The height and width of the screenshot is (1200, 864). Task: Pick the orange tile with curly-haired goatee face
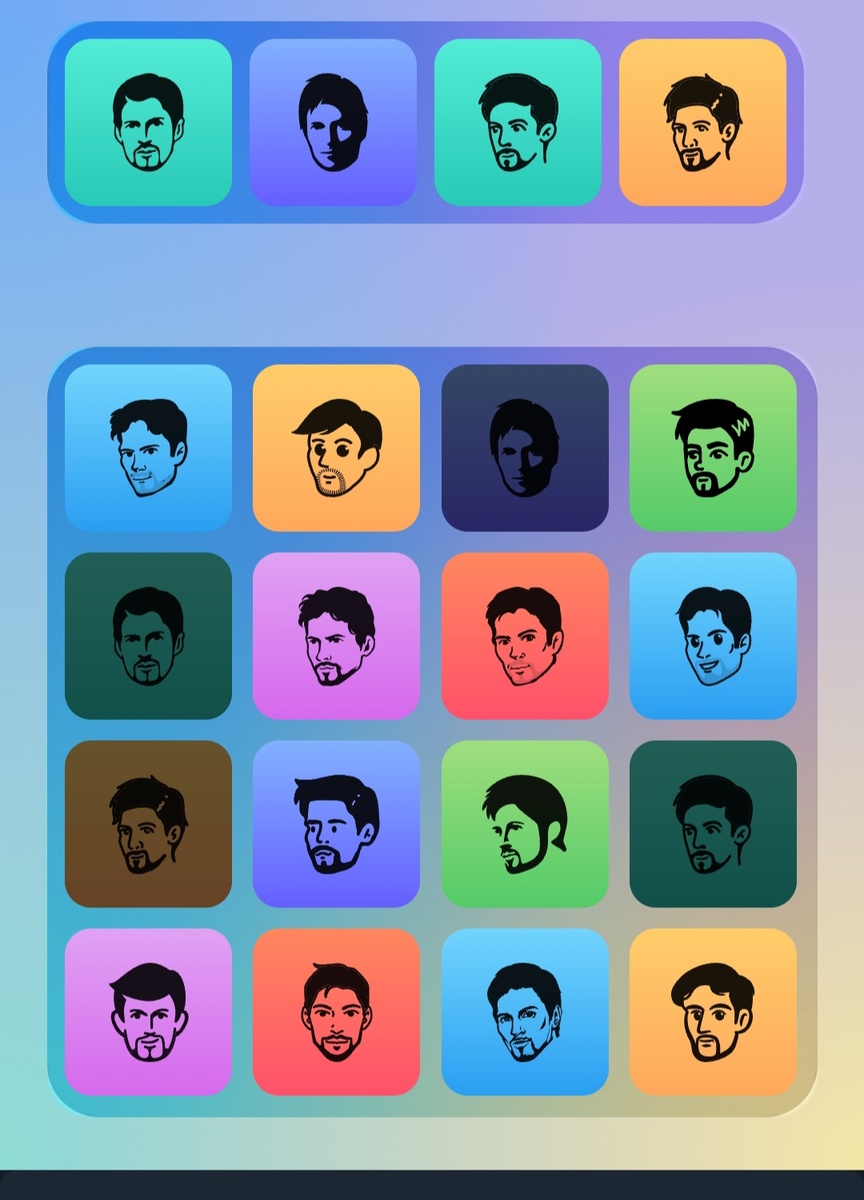[x=713, y=1012]
